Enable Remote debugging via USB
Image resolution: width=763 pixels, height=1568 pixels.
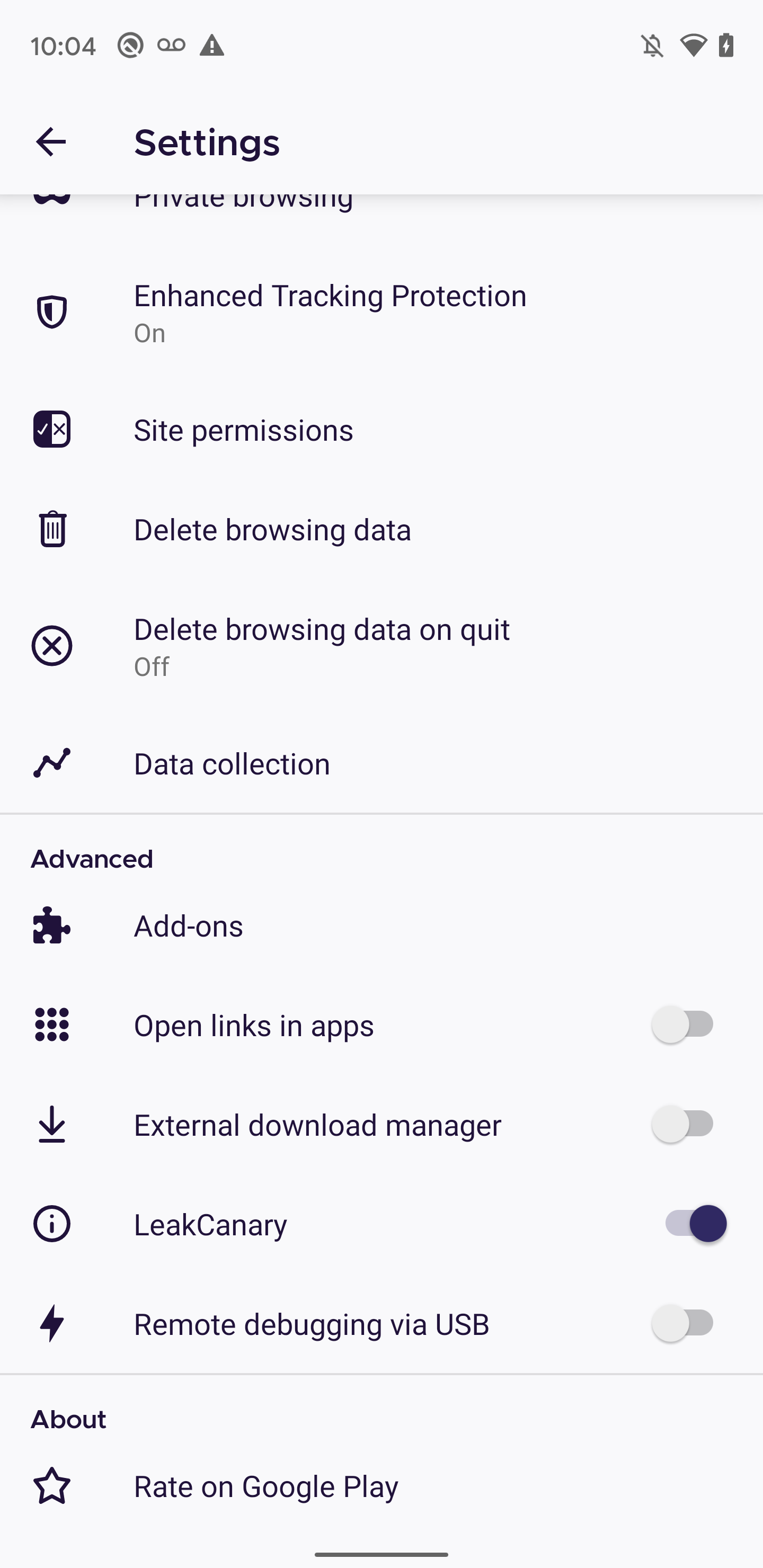click(683, 1324)
